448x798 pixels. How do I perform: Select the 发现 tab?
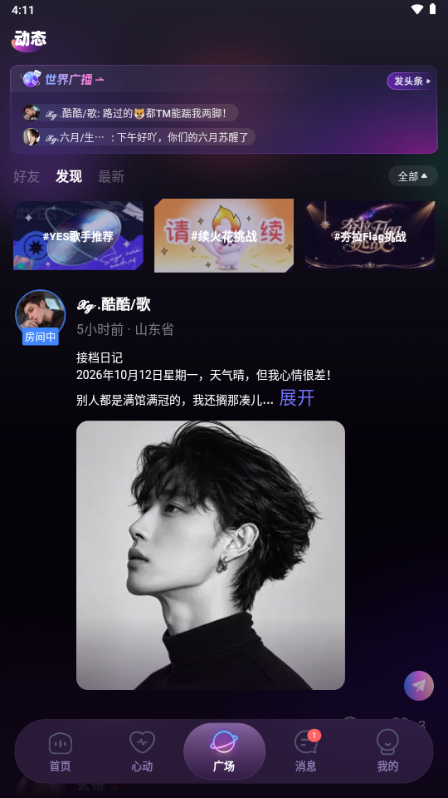pos(69,177)
